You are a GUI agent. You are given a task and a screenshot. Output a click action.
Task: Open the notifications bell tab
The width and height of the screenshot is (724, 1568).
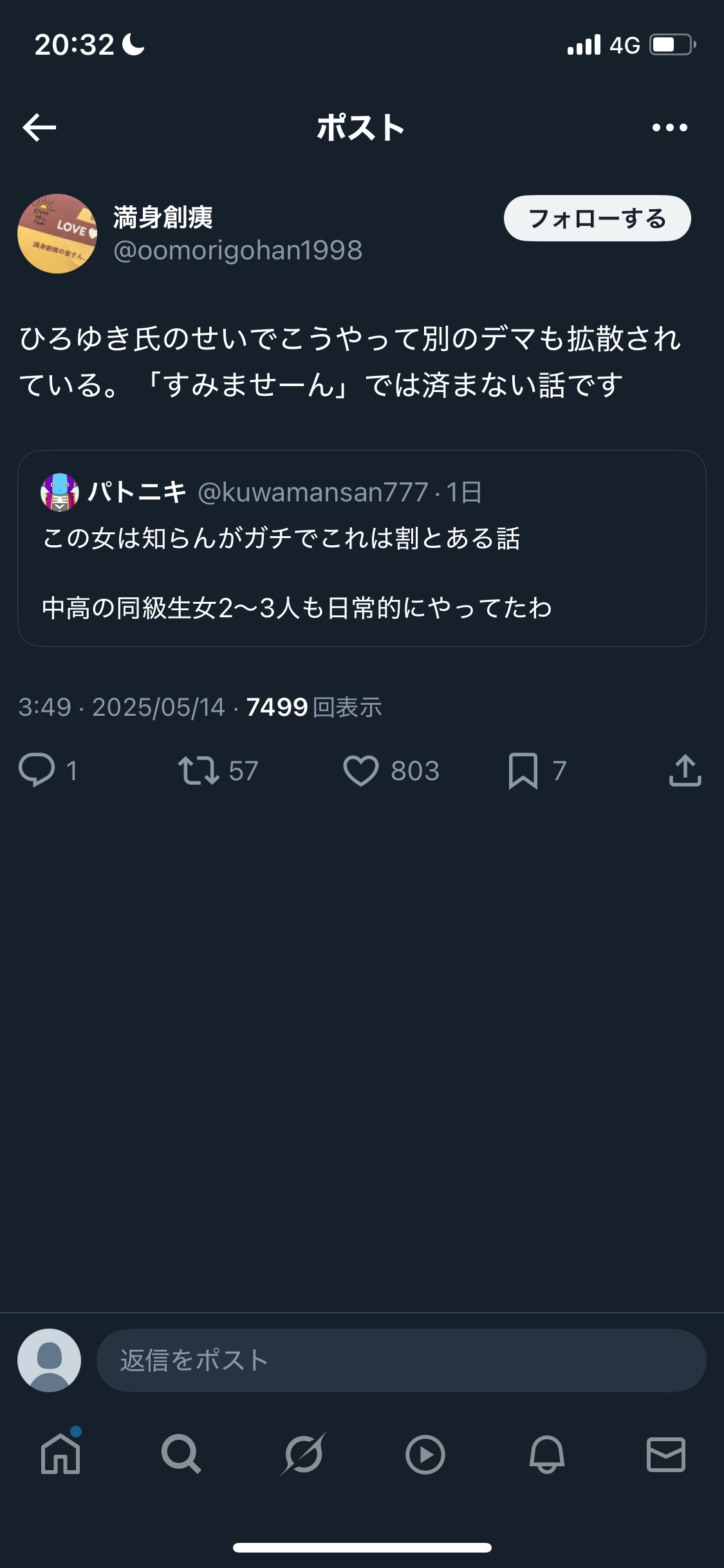pyautogui.click(x=546, y=1454)
